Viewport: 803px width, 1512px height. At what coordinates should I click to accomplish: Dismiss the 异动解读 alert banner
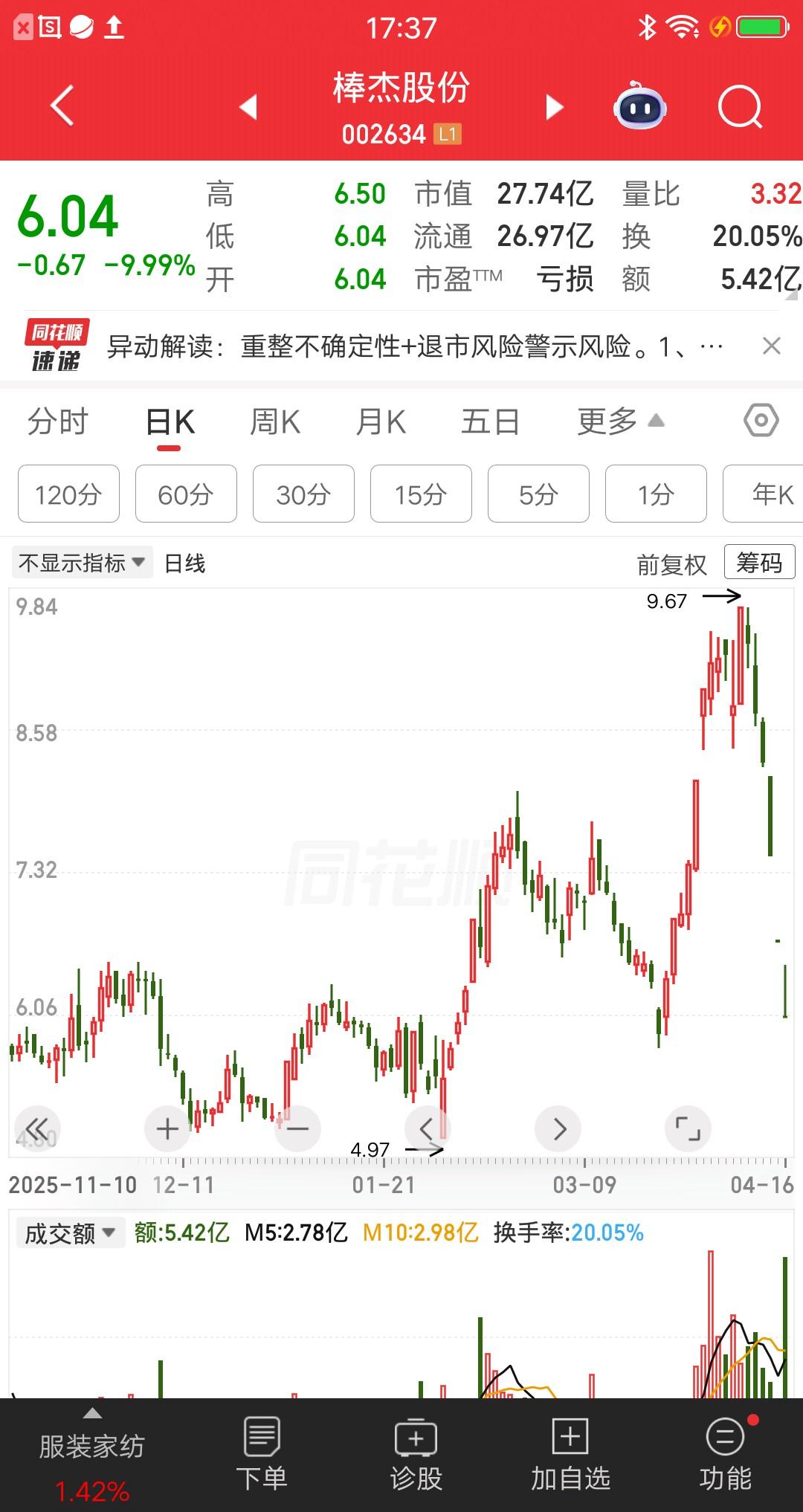pyautogui.click(x=771, y=346)
